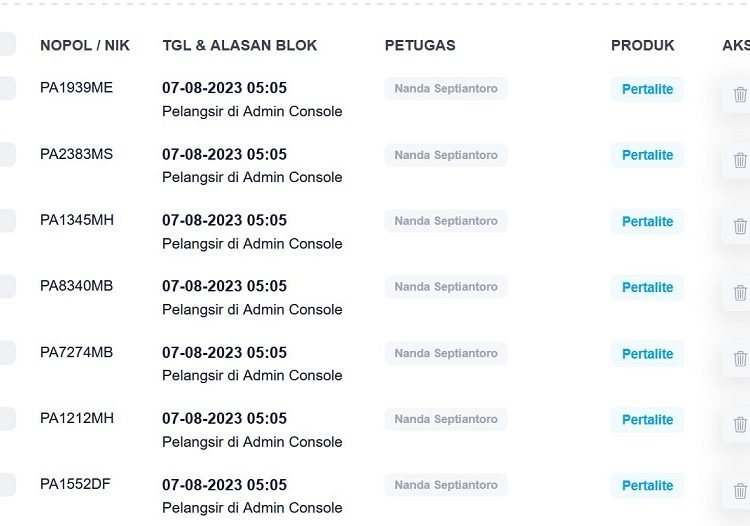Image resolution: width=750 pixels, height=526 pixels.
Task: Delete the blocked entry PA8340MB
Action: click(x=740, y=293)
